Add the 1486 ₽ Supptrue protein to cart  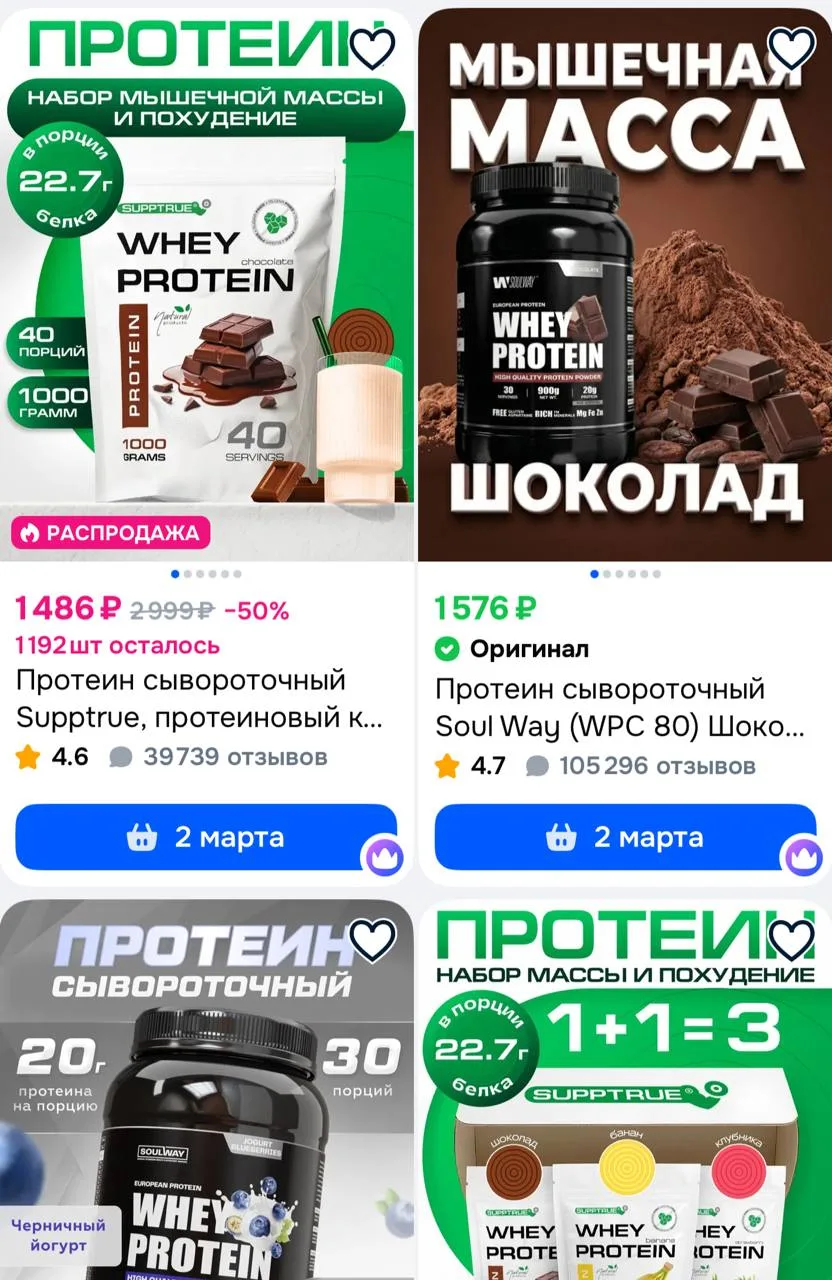click(206, 837)
